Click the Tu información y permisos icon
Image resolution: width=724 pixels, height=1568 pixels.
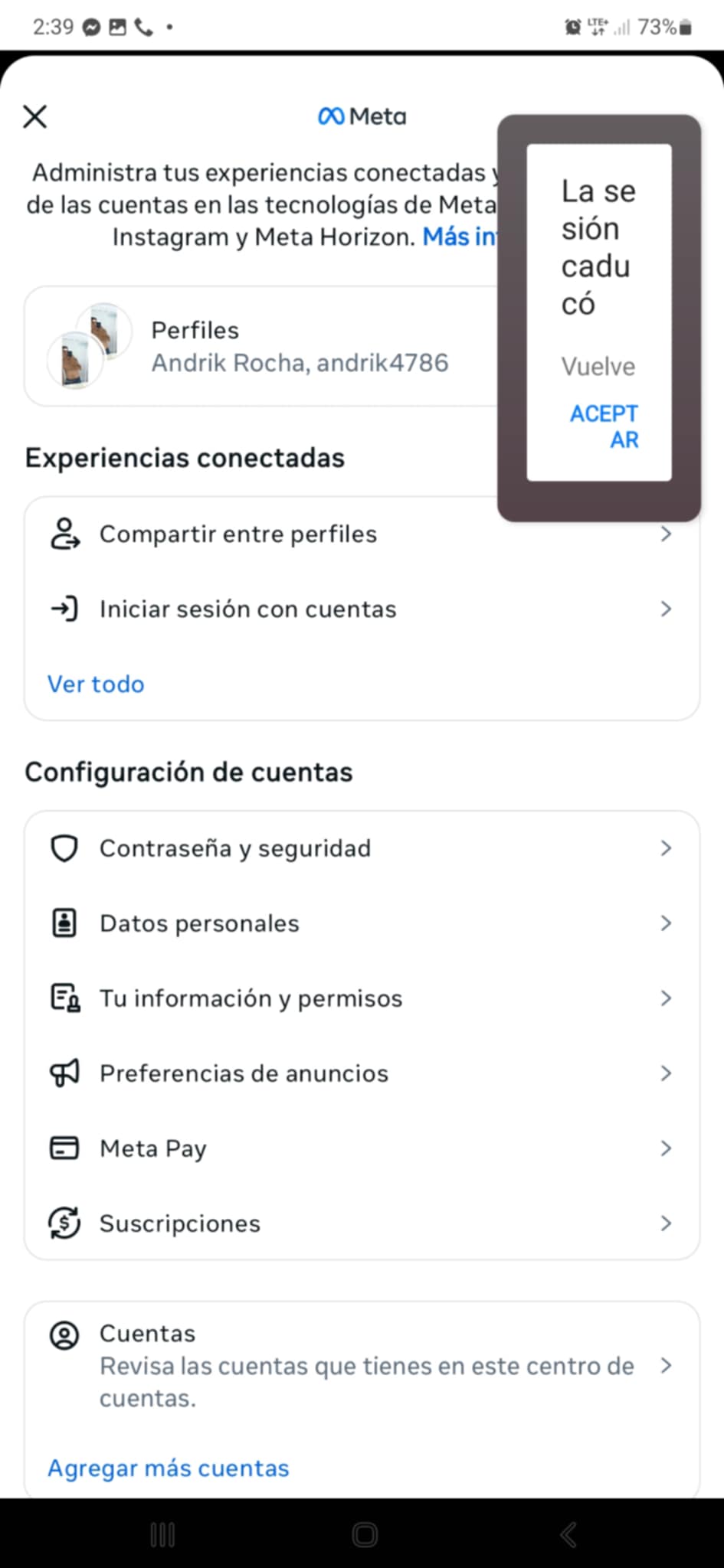[64, 998]
